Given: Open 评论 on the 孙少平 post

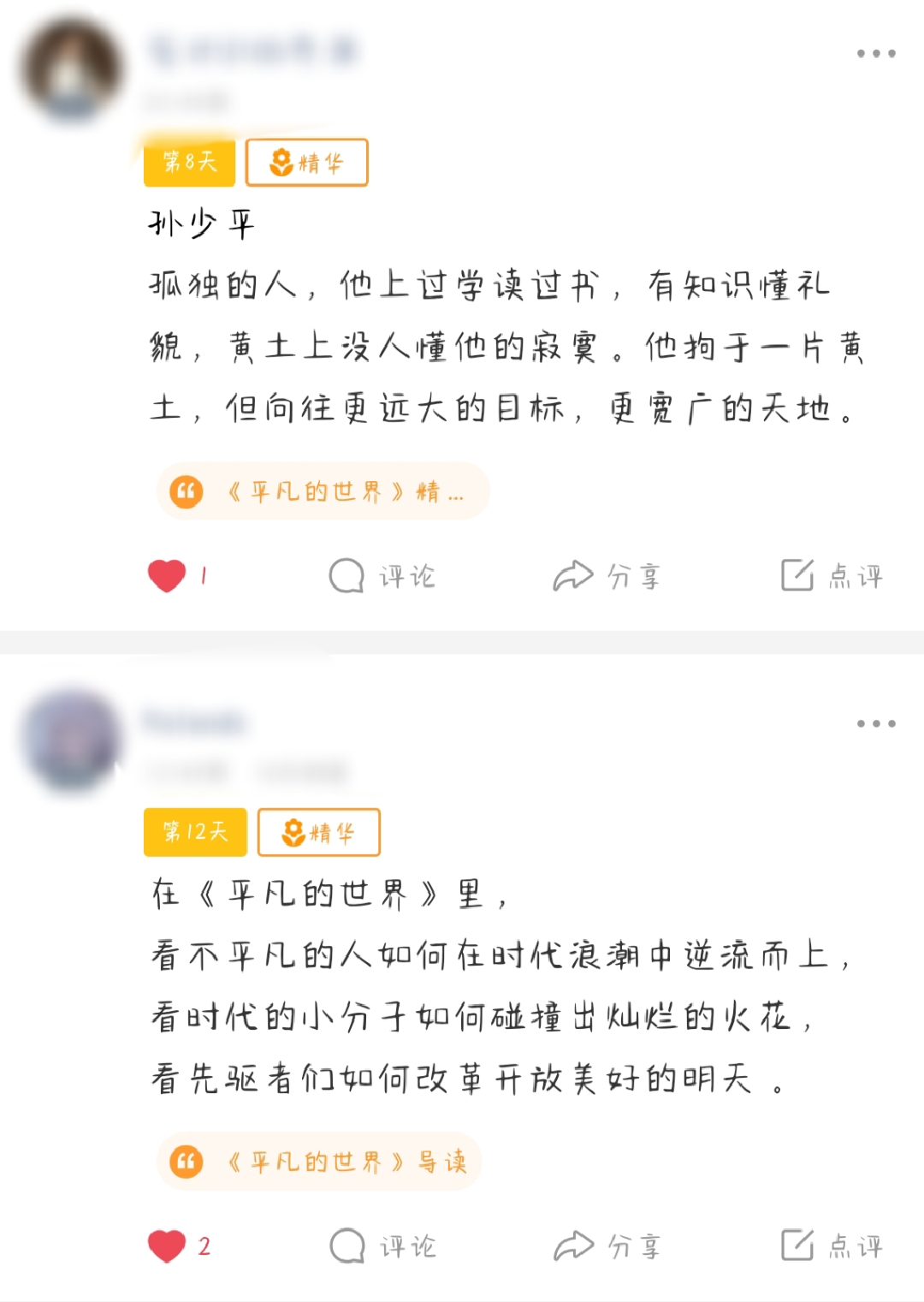Looking at the screenshot, I should click(x=382, y=576).
